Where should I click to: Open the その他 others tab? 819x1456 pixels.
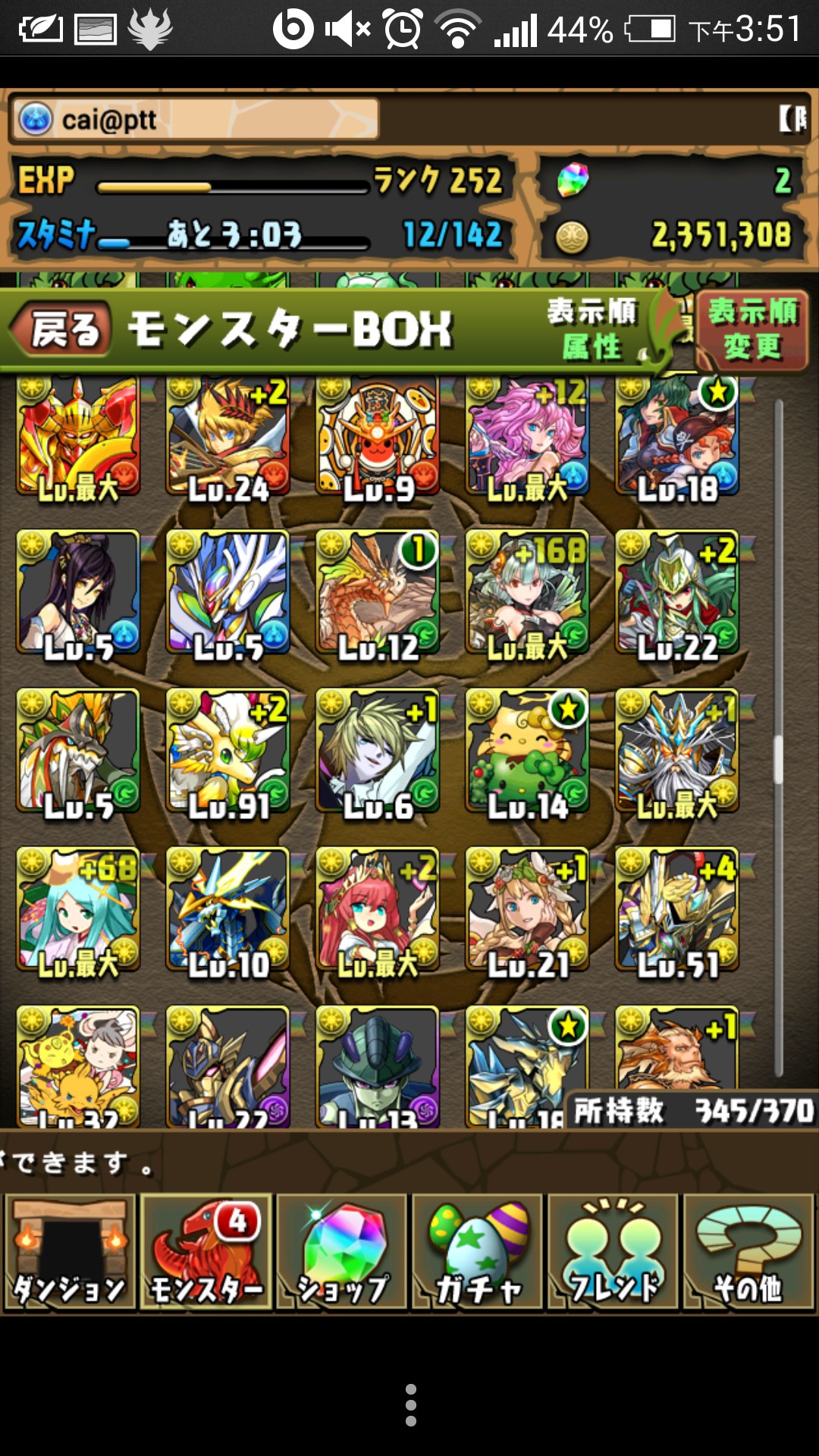click(x=748, y=1252)
